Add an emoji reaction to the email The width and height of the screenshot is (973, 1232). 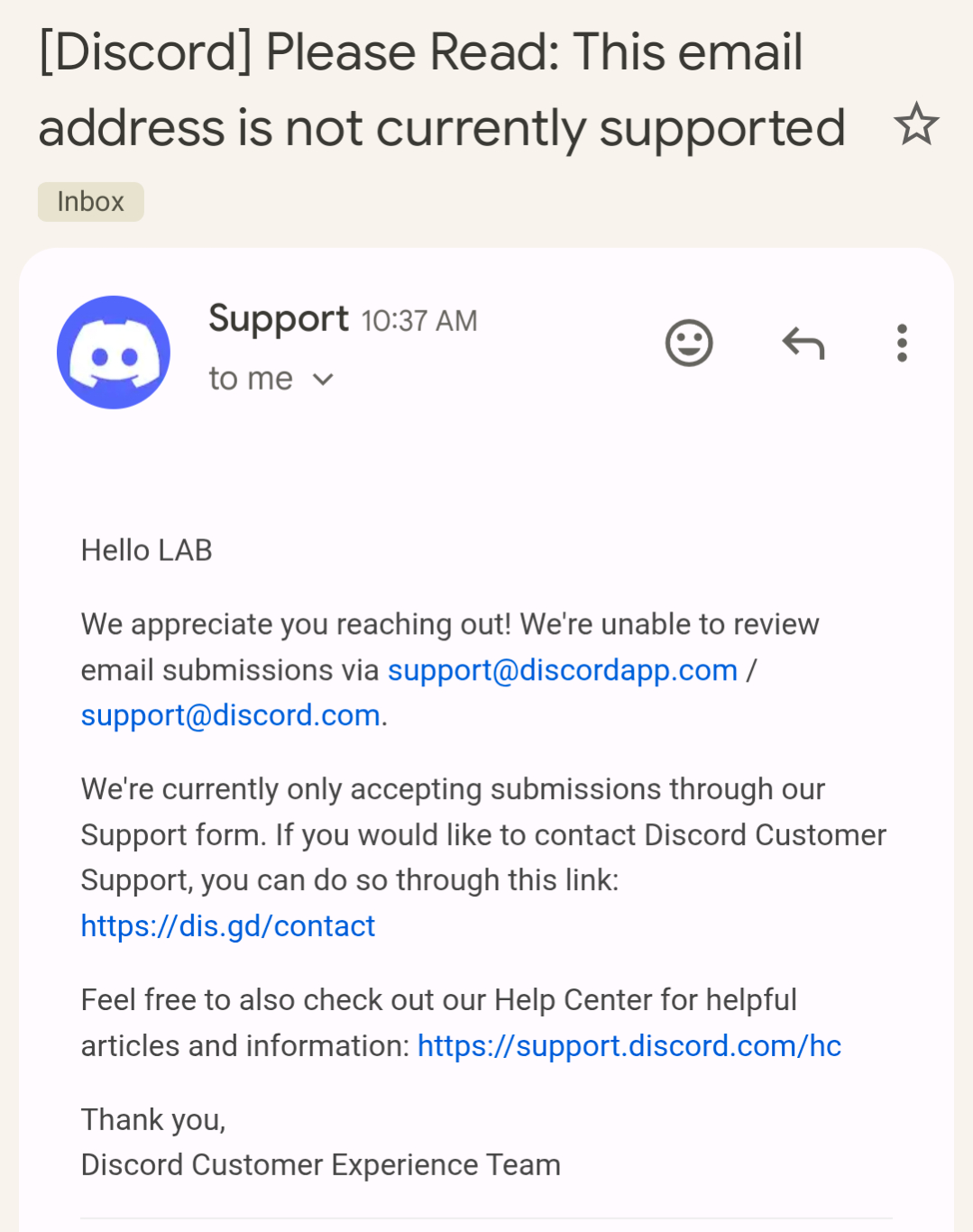(689, 344)
